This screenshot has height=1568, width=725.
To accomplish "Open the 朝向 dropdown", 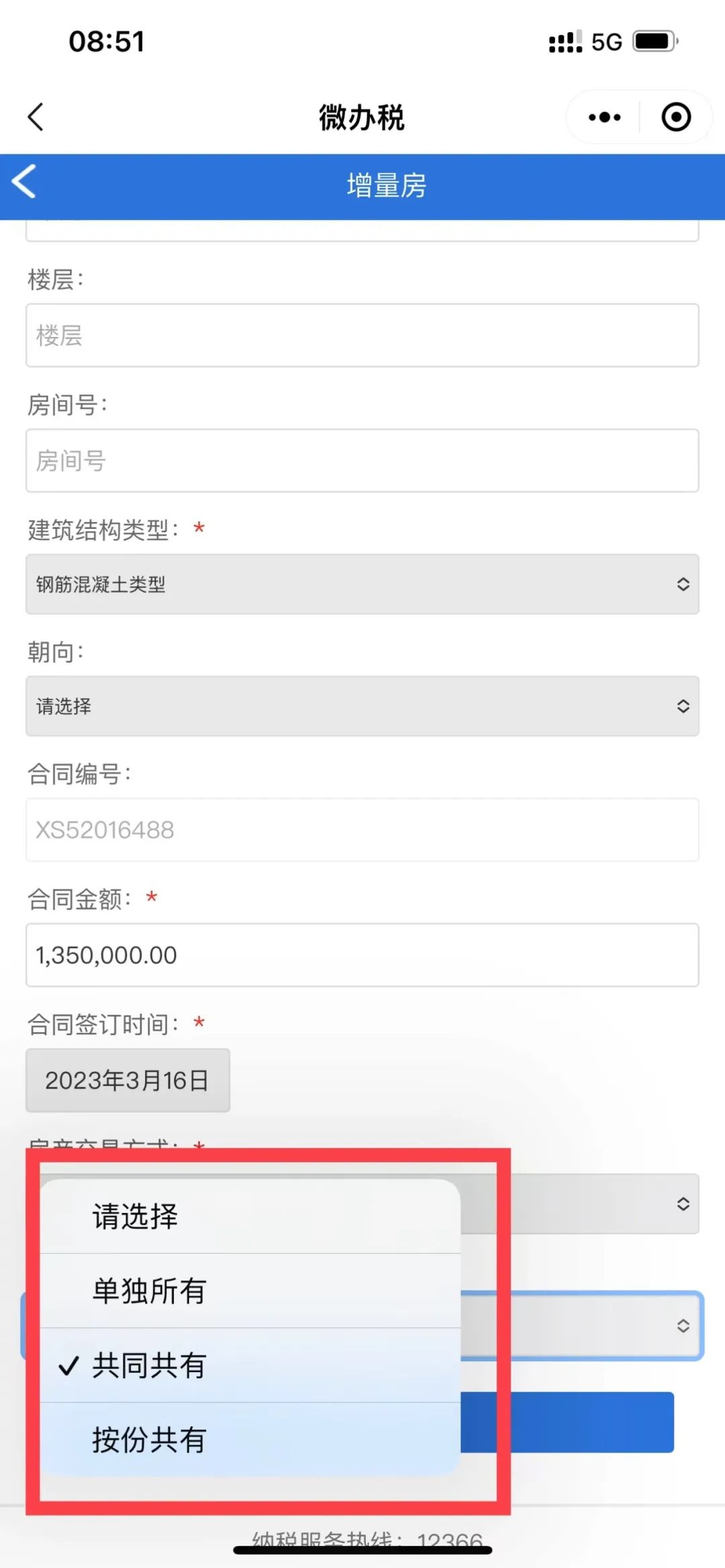I will (362, 706).
